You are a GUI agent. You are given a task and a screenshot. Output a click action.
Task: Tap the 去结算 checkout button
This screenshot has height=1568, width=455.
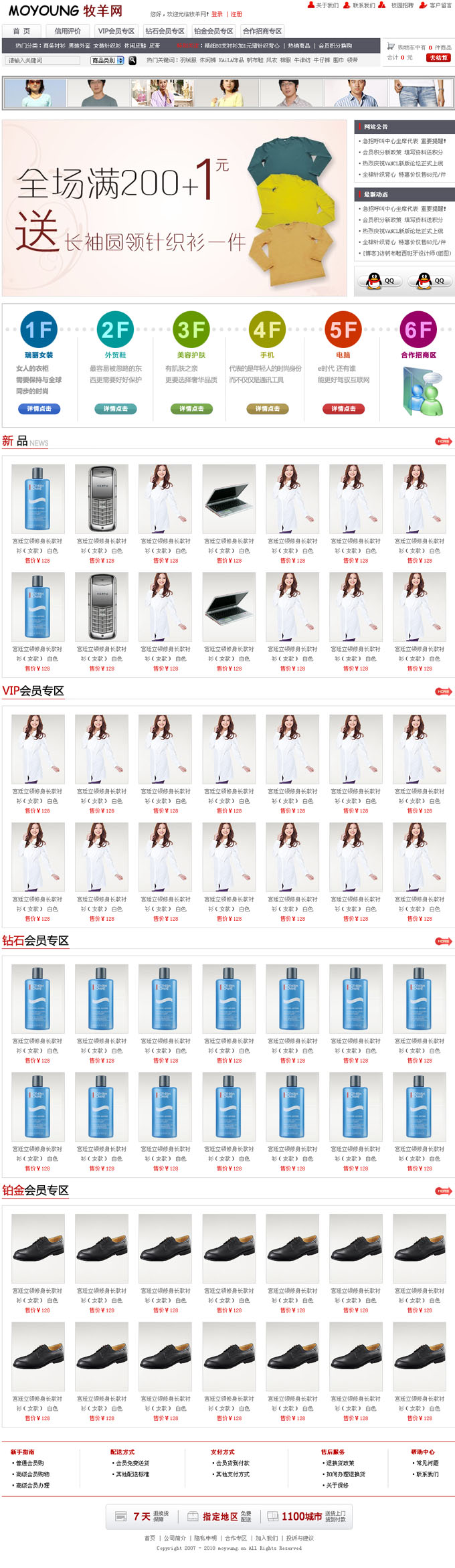[x=438, y=58]
